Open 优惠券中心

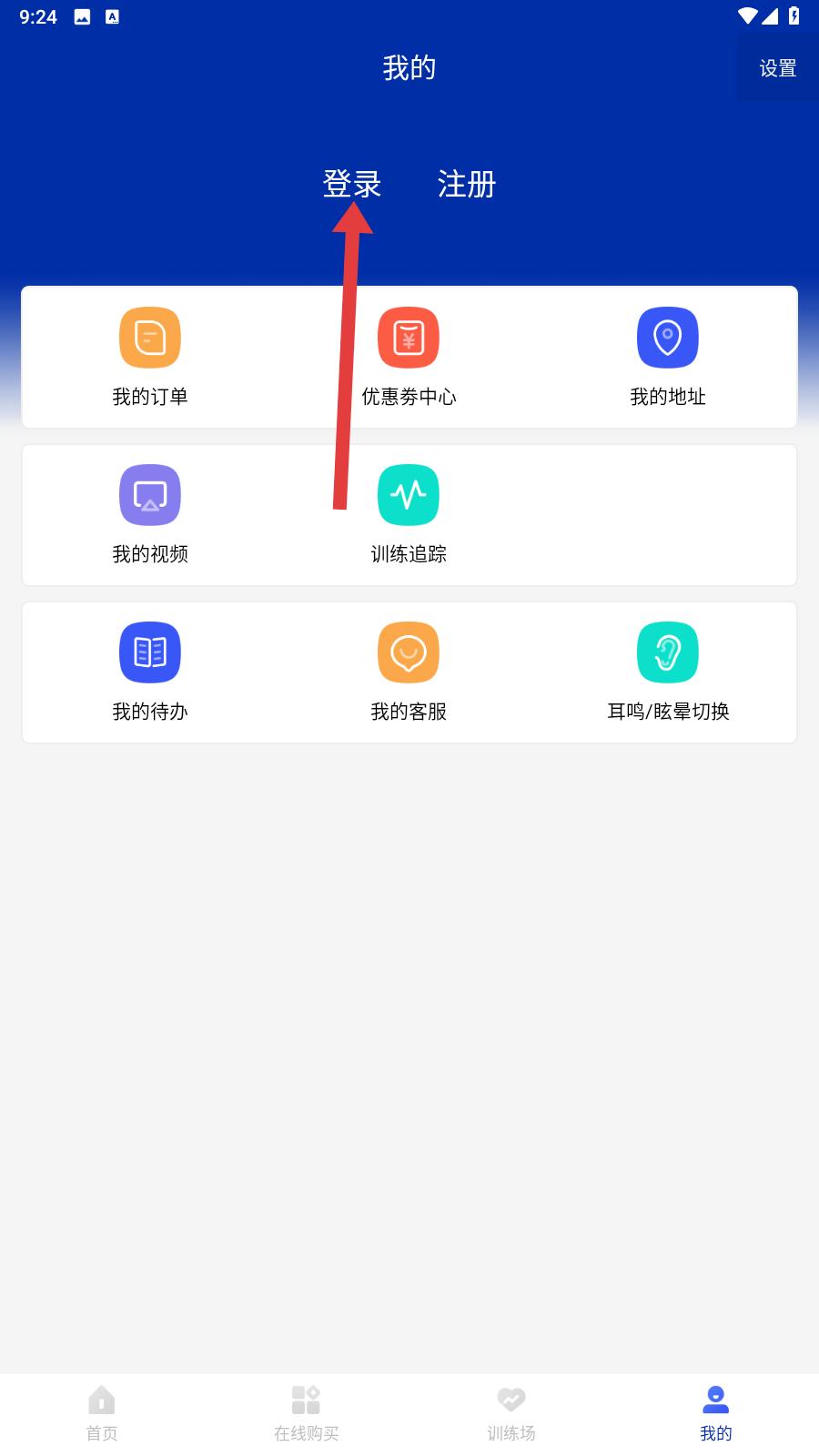(409, 357)
